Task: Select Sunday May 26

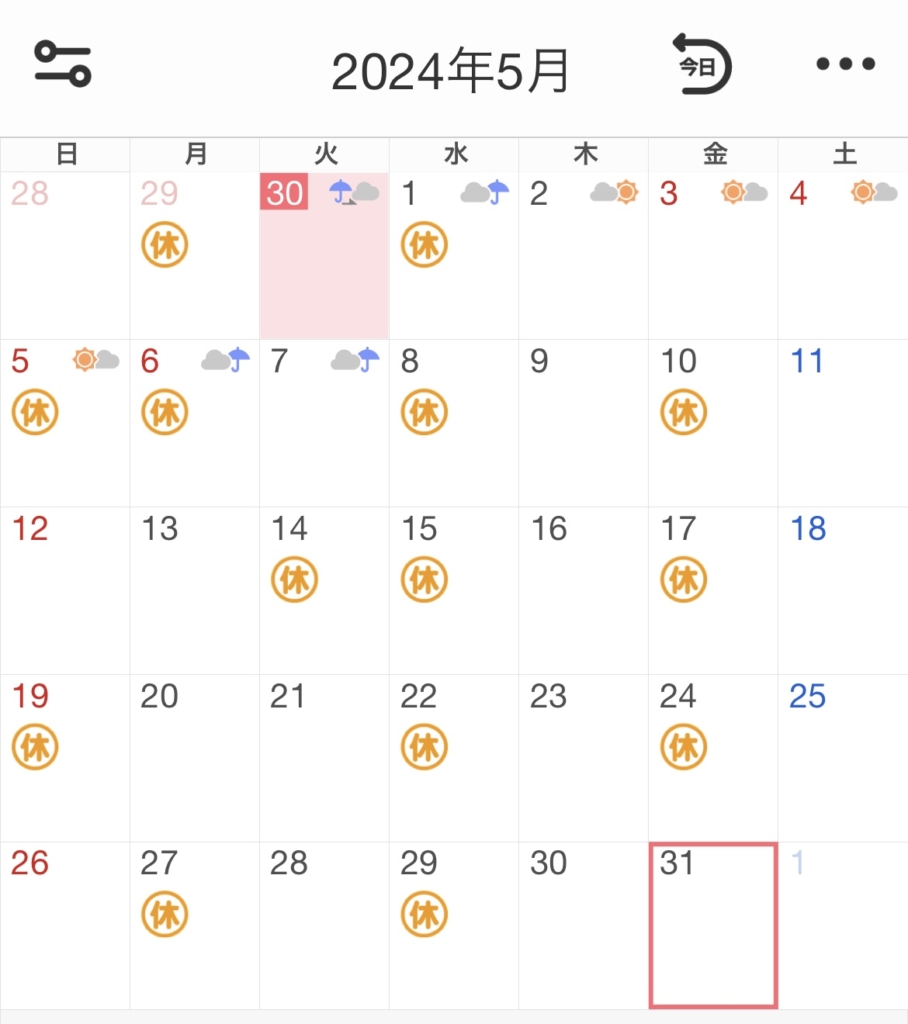Action: (64, 925)
